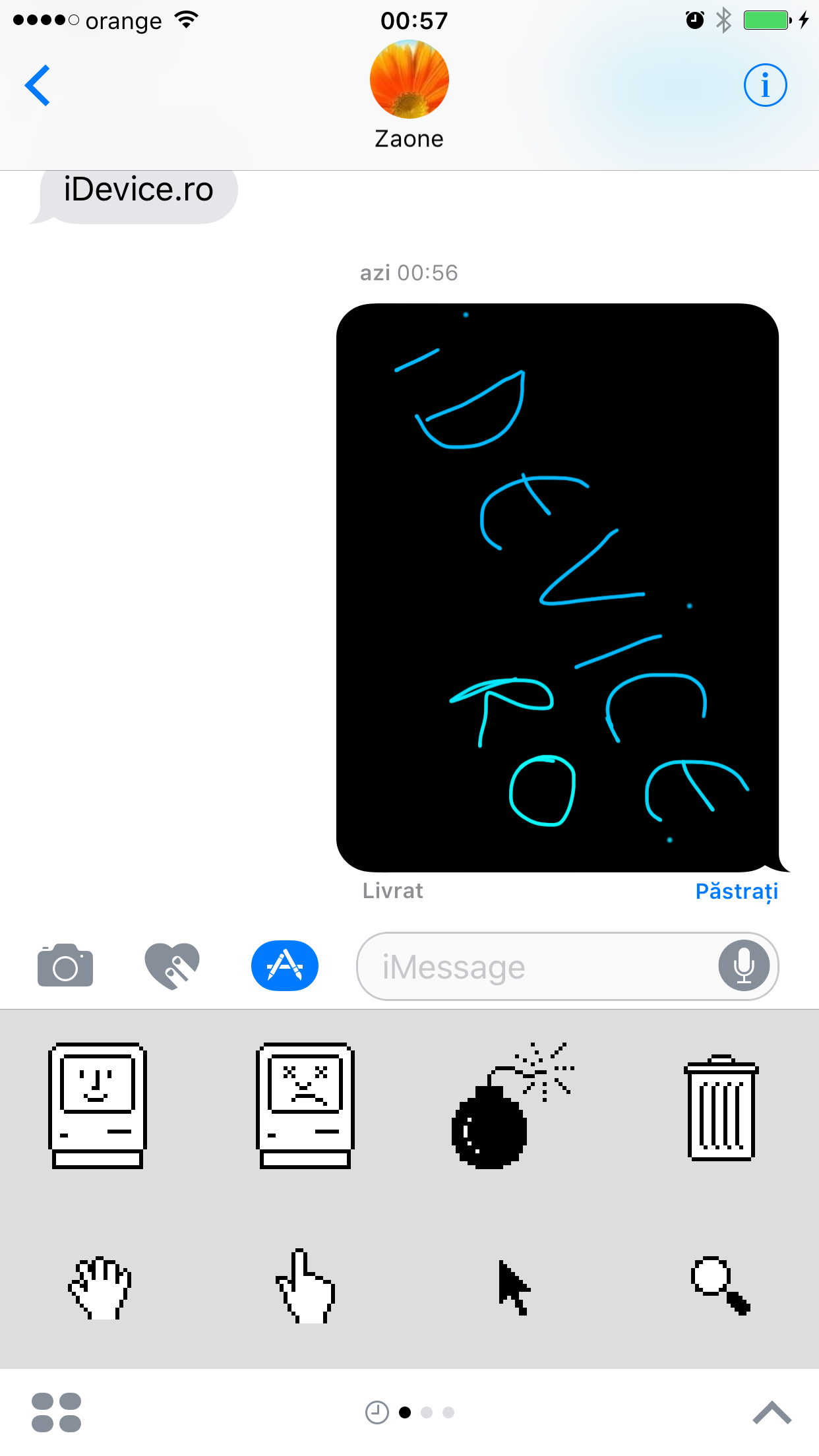Send the magnifying glass sticker
Screen dimensions: 819x1456
721,1287
